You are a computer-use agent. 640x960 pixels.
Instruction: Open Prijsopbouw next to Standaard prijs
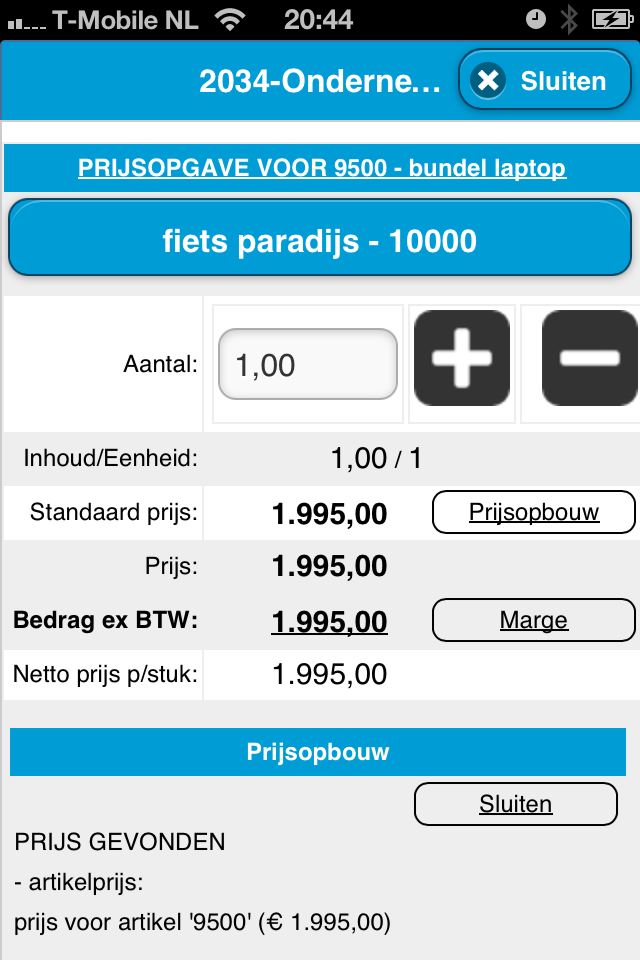point(533,512)
